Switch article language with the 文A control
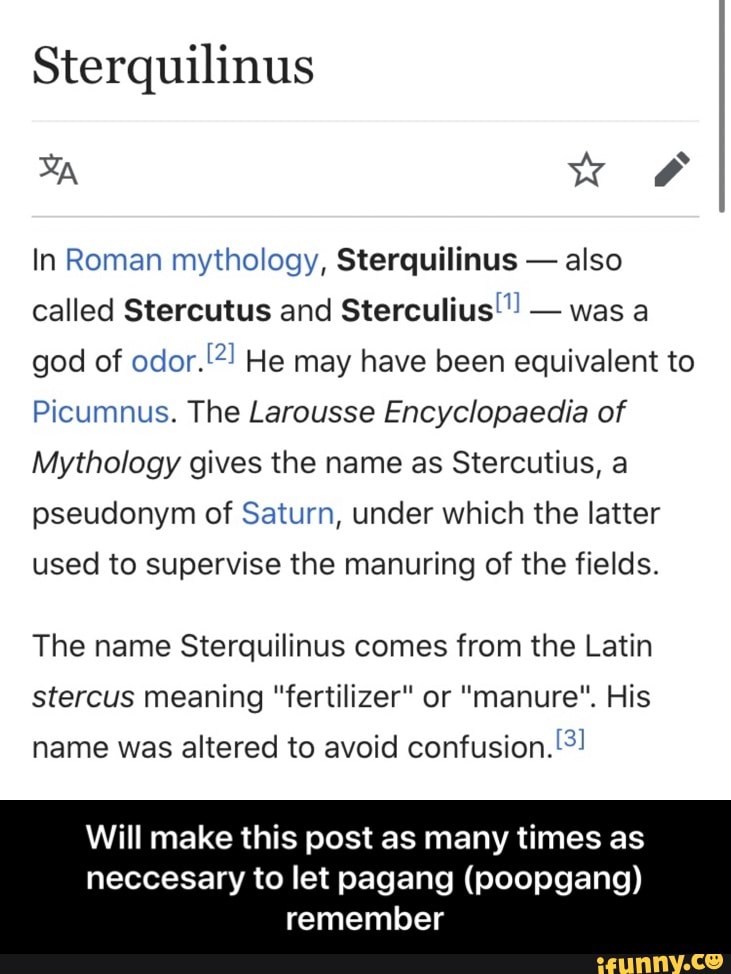The height and width of the screenshot is (974, 731). 56,169
